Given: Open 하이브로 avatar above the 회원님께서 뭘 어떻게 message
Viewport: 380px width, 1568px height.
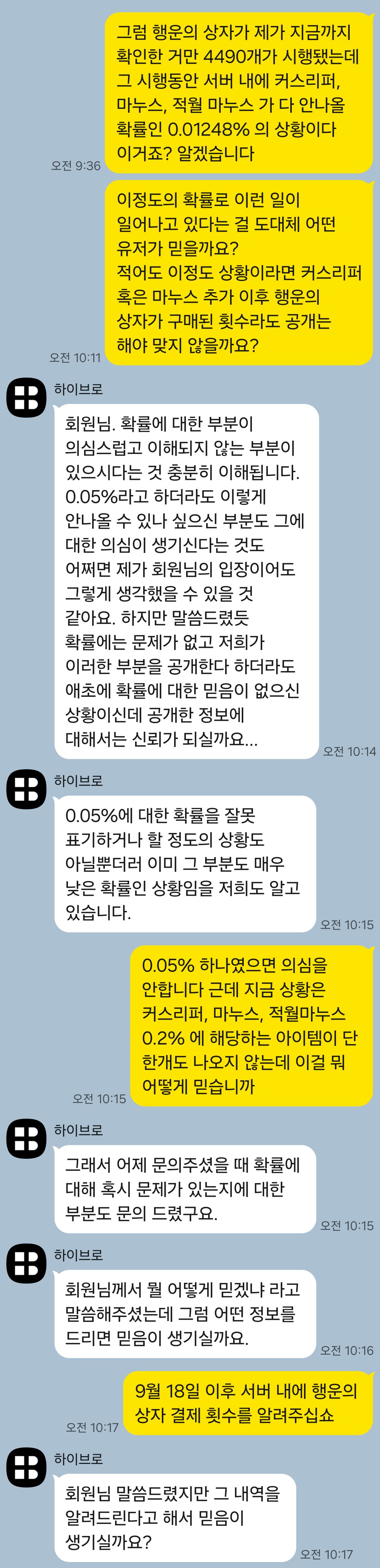Looking at the screenshot, I should [x=26, y=1264].
